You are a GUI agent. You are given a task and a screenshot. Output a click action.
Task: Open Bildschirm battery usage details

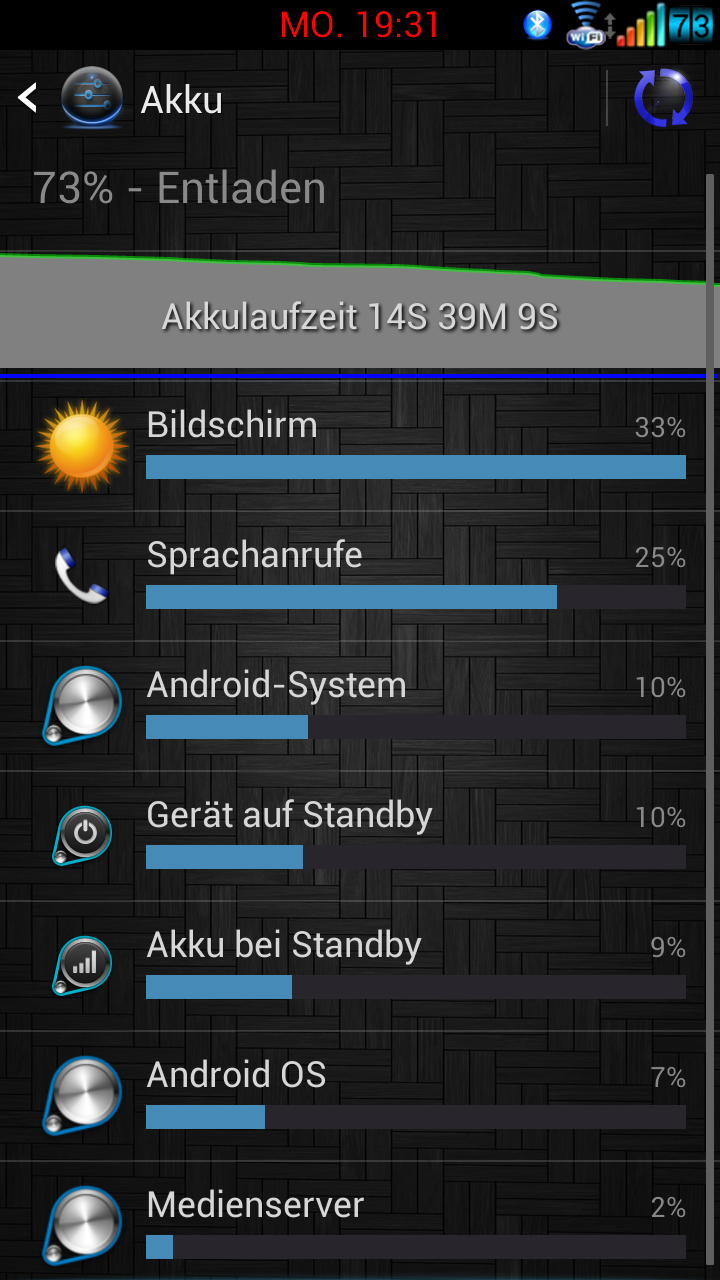(360, 446)
